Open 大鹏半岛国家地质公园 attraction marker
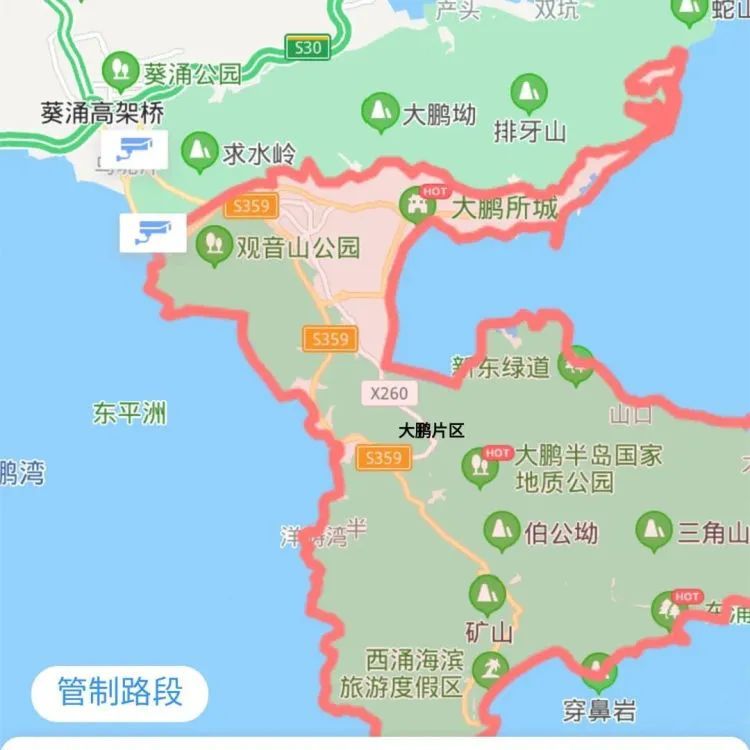The height and width of the screenshot is (750, 750). pos(481,466)
